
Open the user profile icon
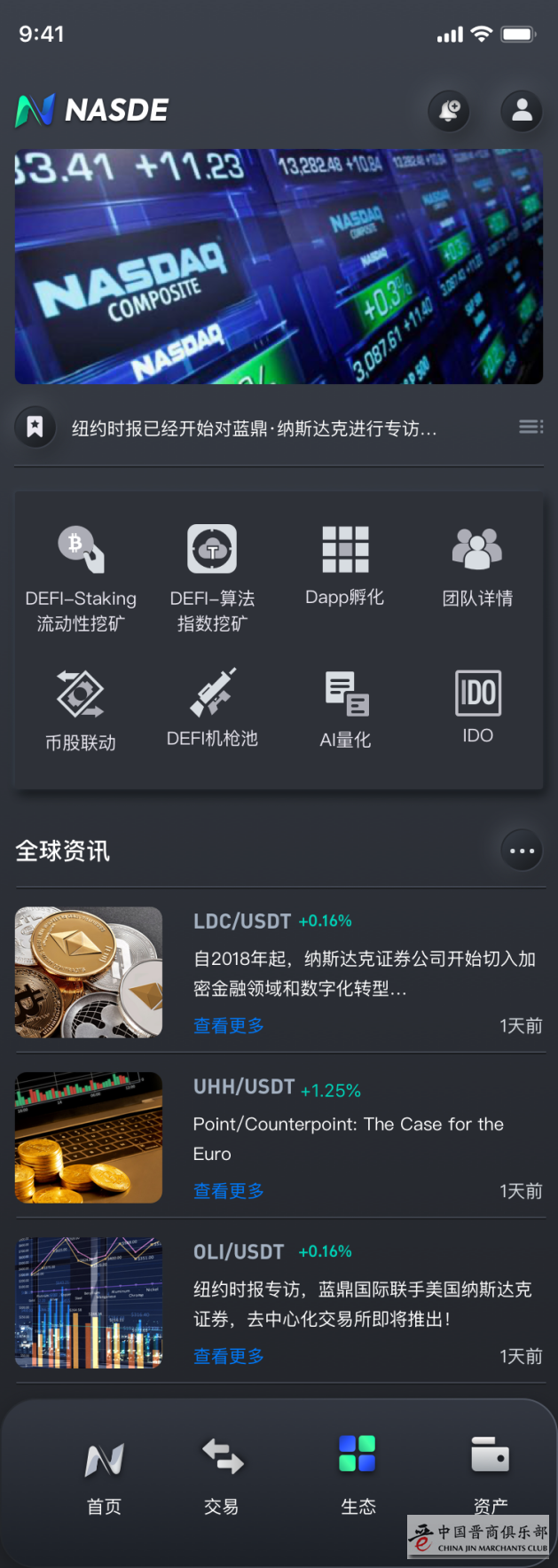(x=522, y=111)
